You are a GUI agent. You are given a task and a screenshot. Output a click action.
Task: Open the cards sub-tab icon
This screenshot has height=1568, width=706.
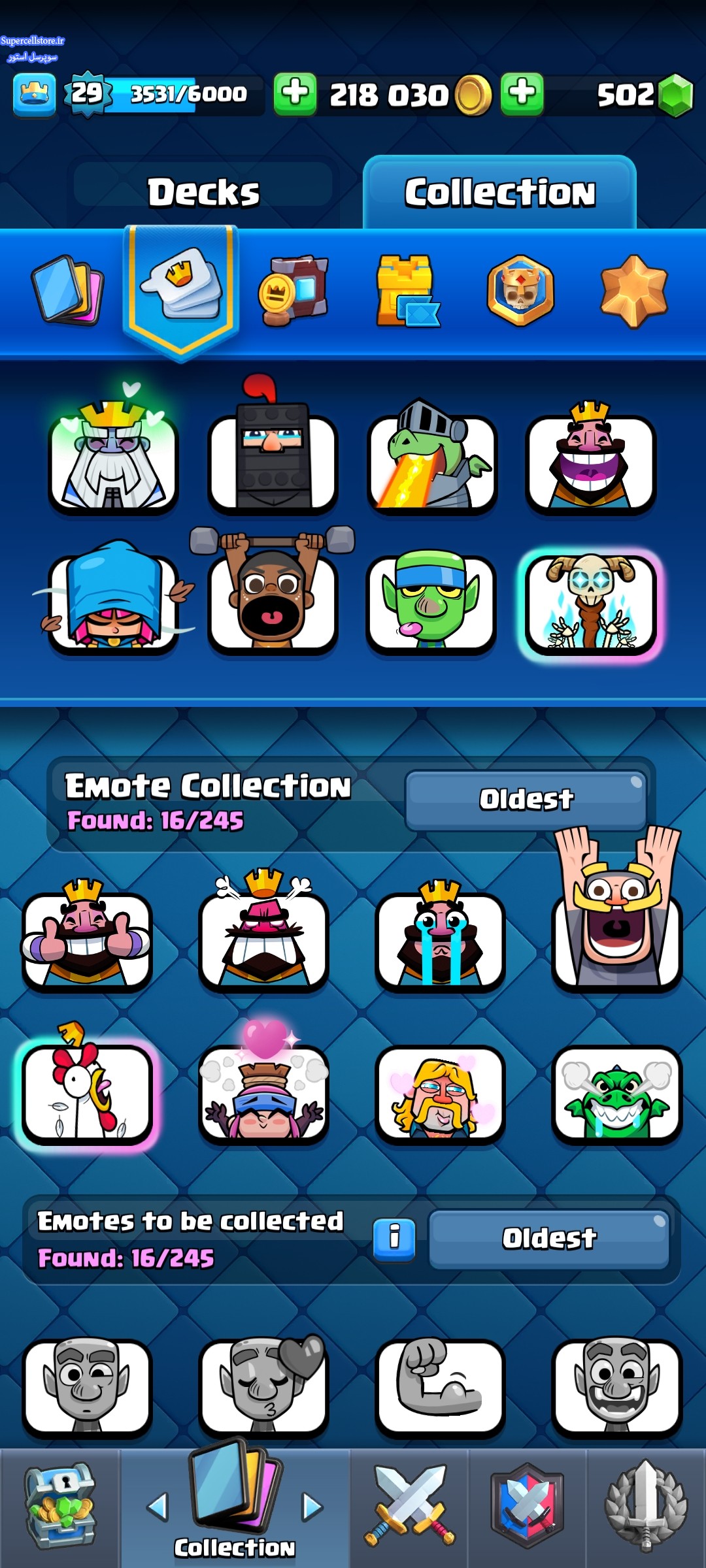coord(67,290)
